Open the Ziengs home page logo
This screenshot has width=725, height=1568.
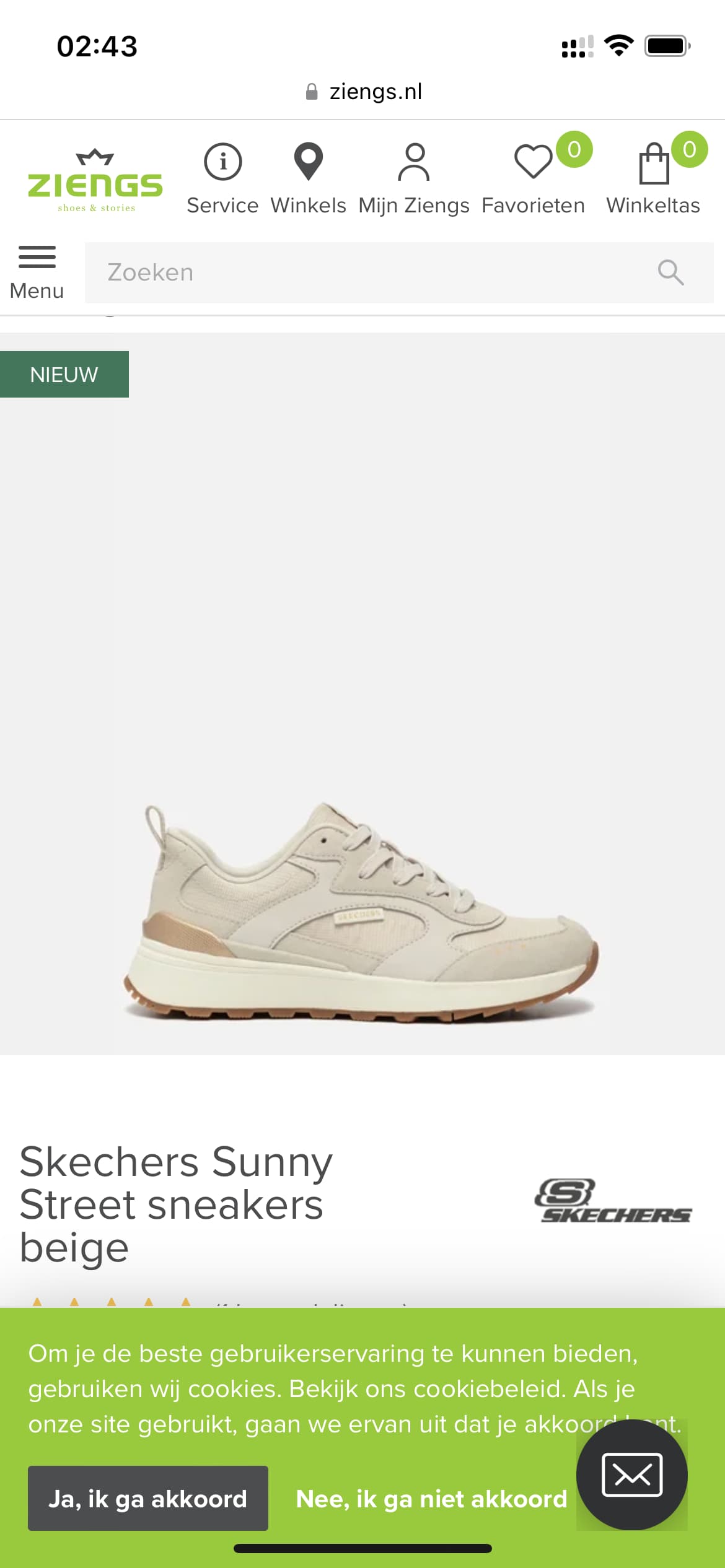[95, 181]
